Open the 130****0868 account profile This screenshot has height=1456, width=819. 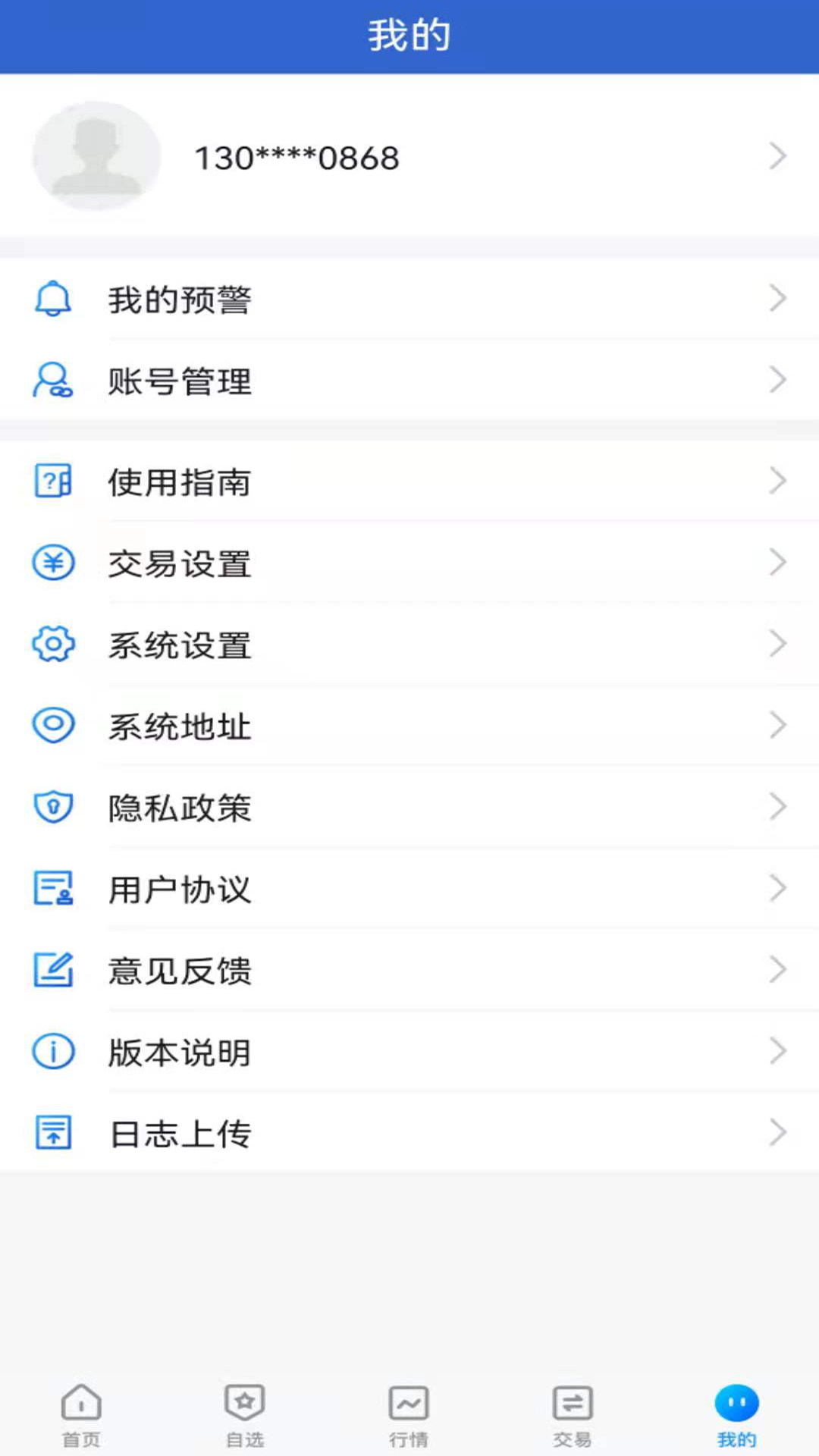[x=409, y=157]
